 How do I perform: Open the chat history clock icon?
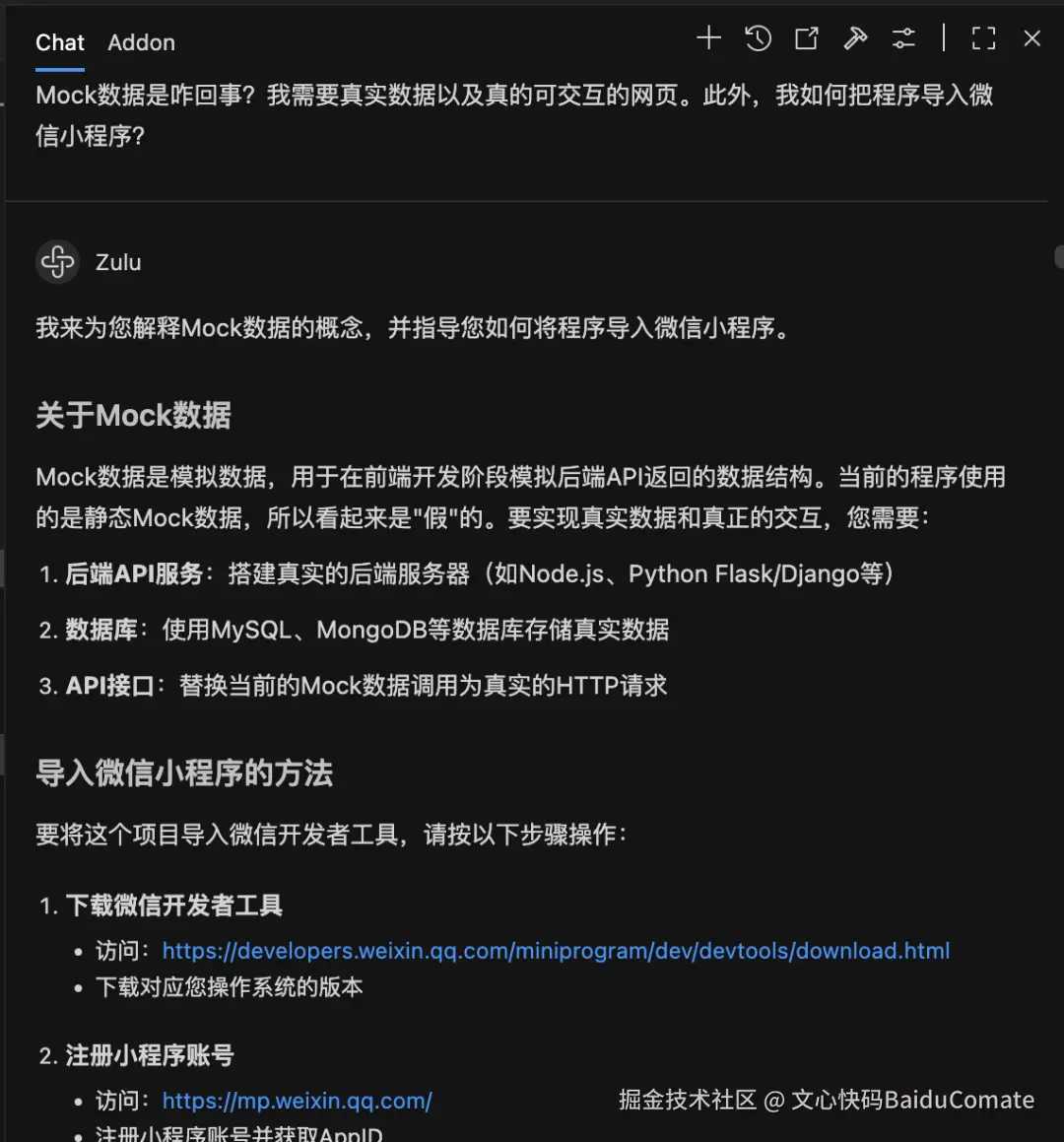point(758,38)
